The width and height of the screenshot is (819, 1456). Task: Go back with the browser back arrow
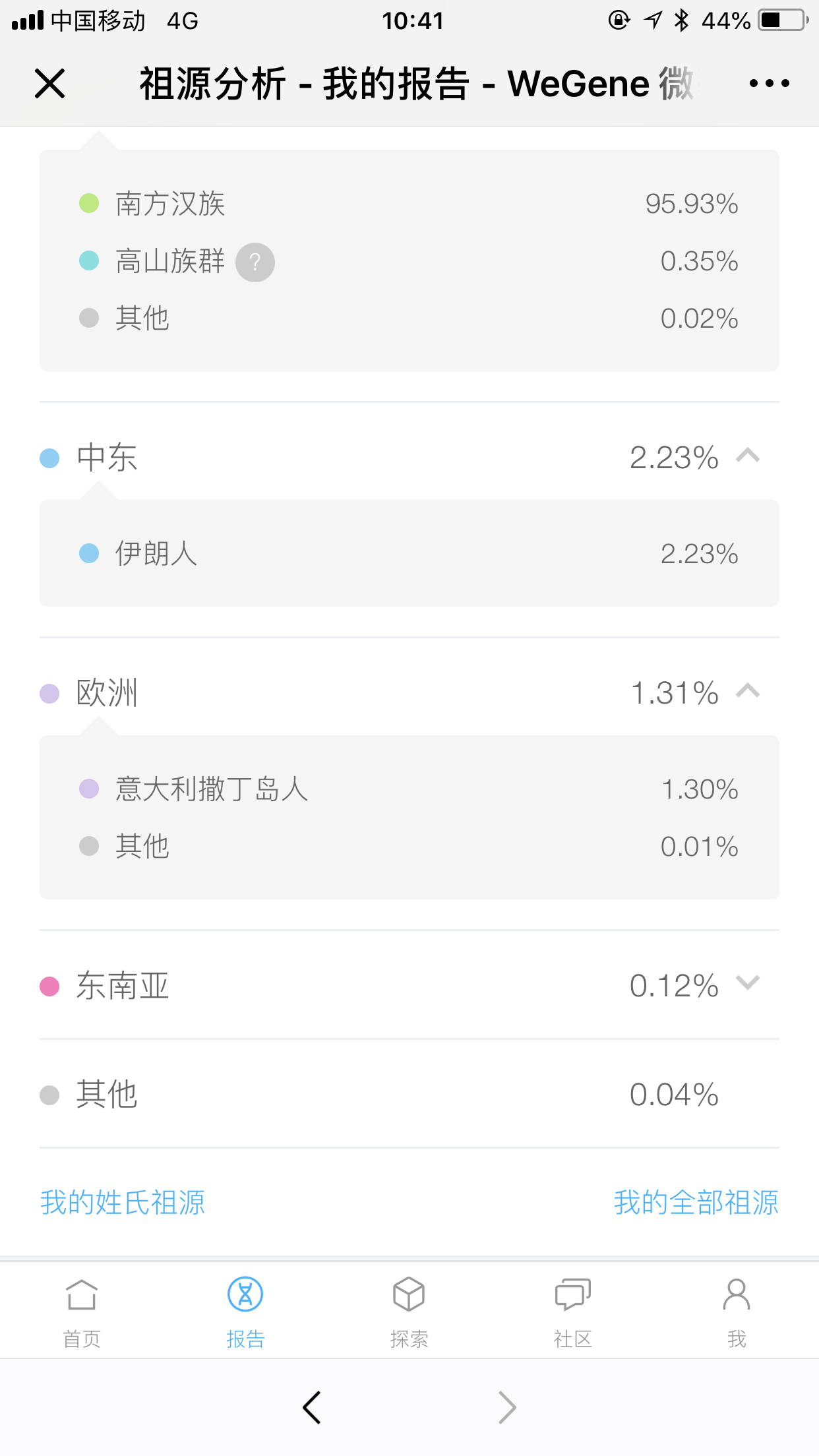311,1407
